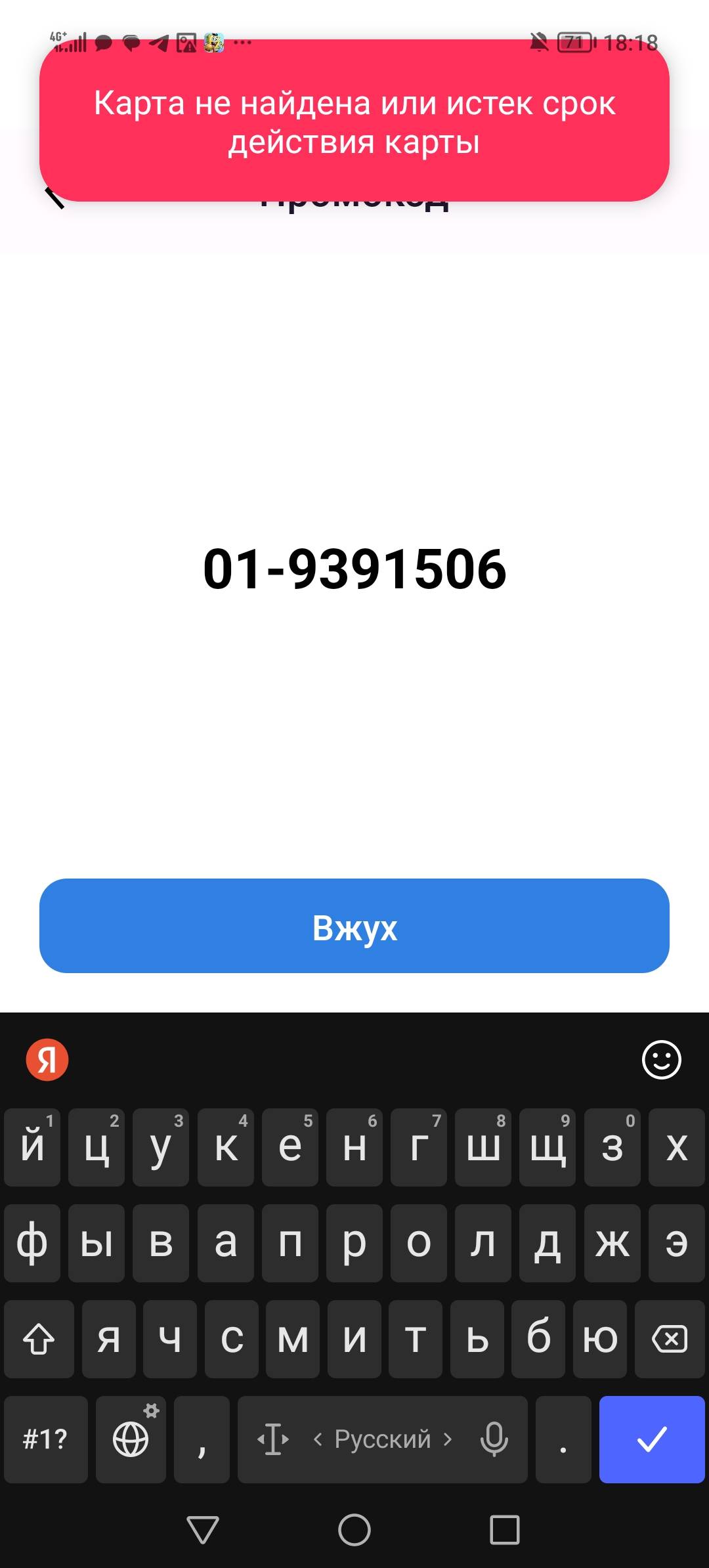The width and height of the screenshot is (709, 1568).
Task: Start voice input with the microphone key
Action: click(494, 1439)
